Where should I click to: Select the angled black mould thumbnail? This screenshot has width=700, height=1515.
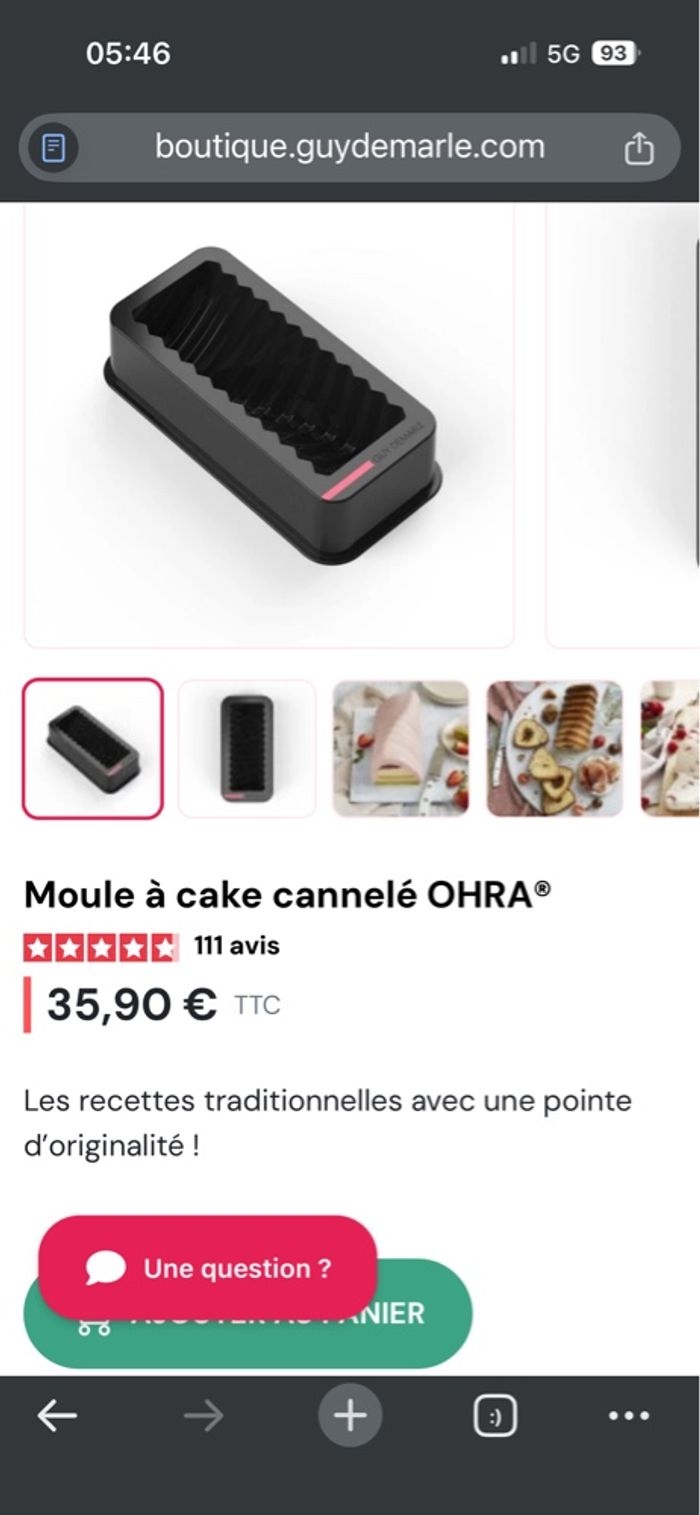[93, 748]
